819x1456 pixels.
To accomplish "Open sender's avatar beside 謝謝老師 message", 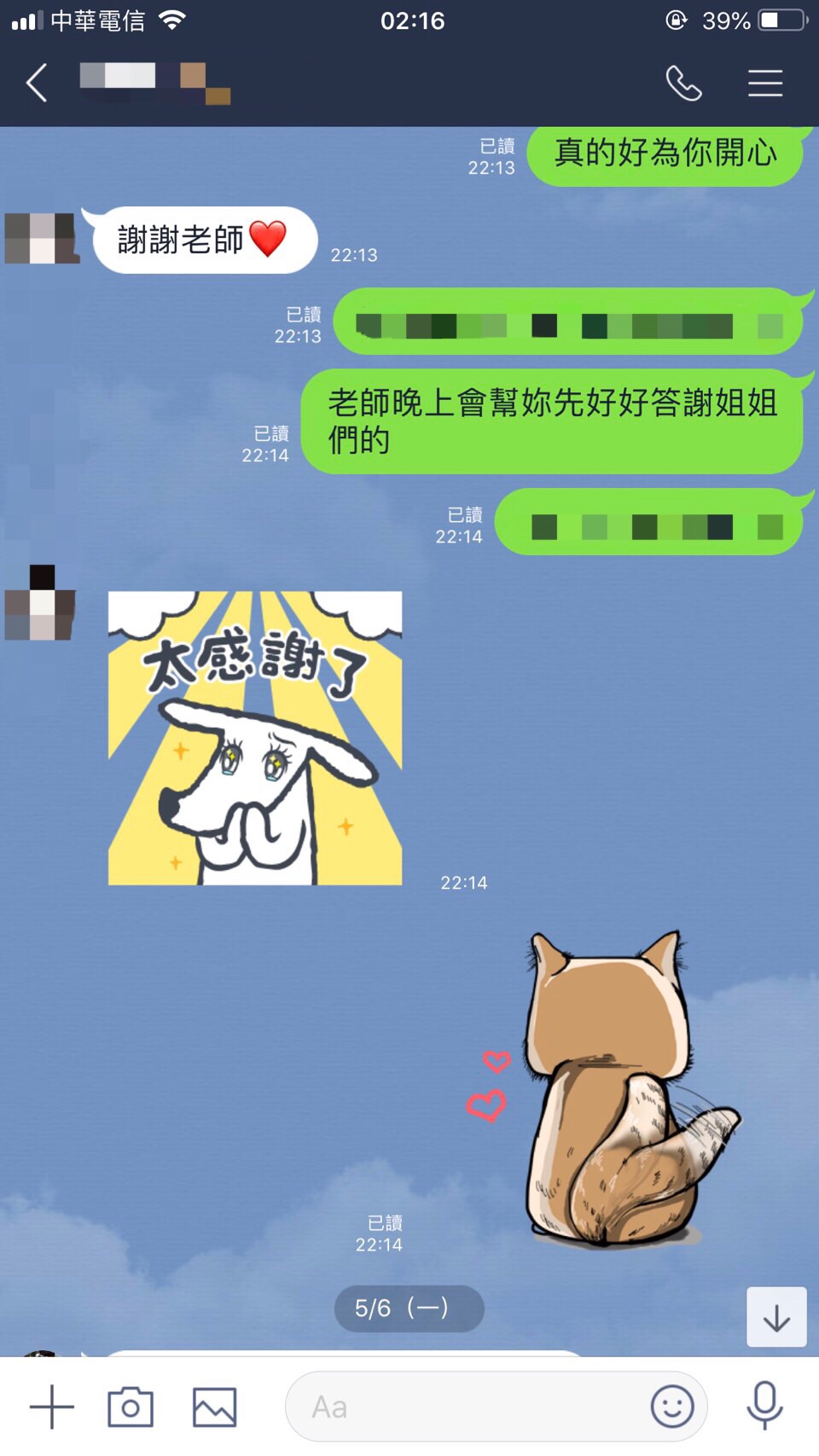I will (x=41, y=239).
